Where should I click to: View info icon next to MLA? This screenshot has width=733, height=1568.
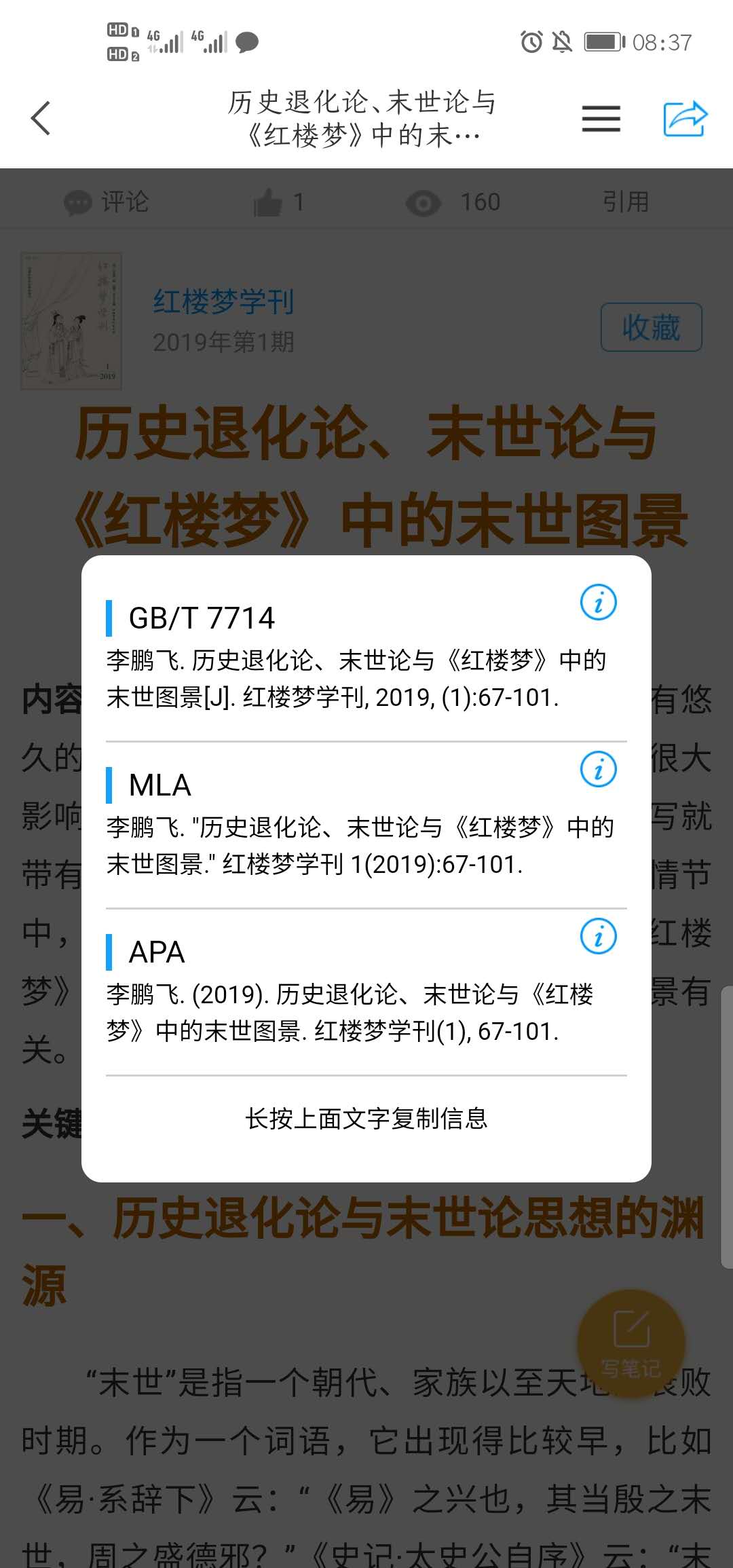[x=598, y=769]
